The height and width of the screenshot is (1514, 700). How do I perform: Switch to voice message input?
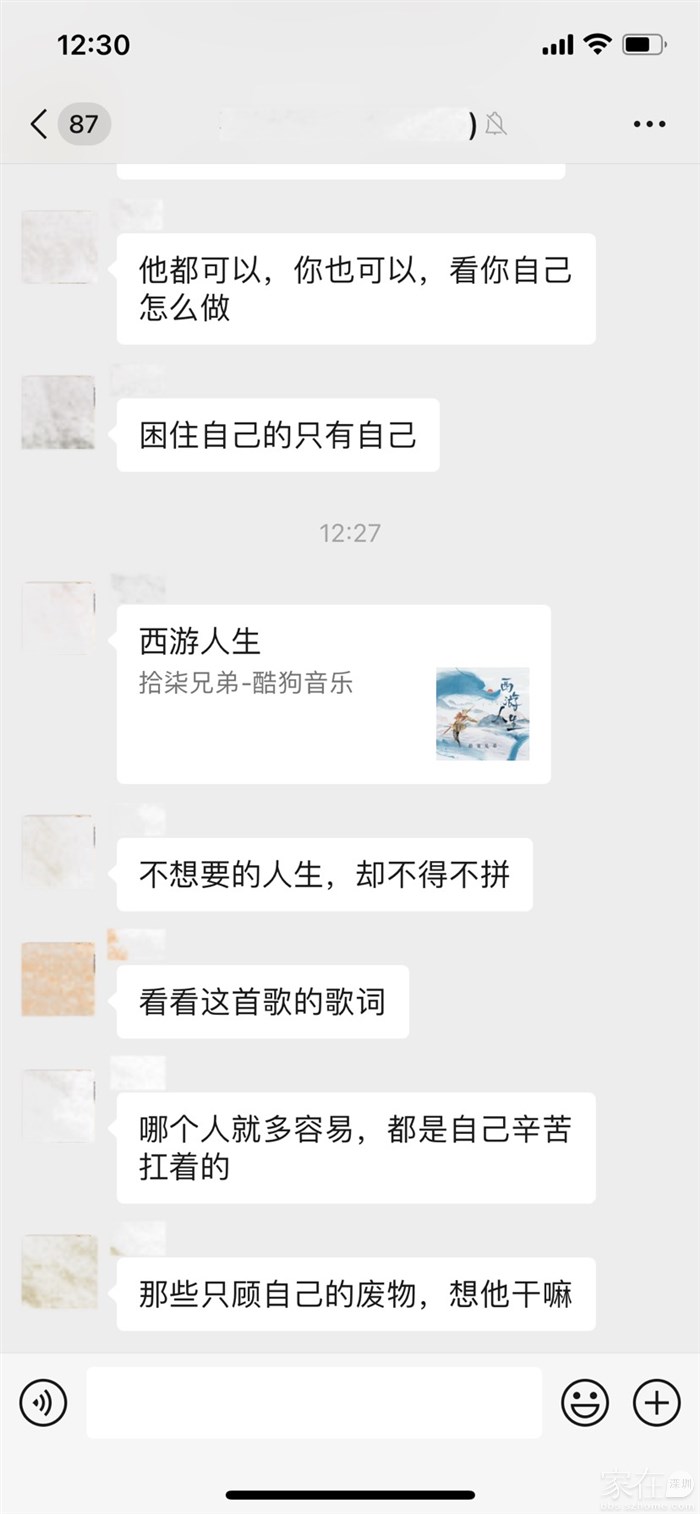pos(43,1402)
